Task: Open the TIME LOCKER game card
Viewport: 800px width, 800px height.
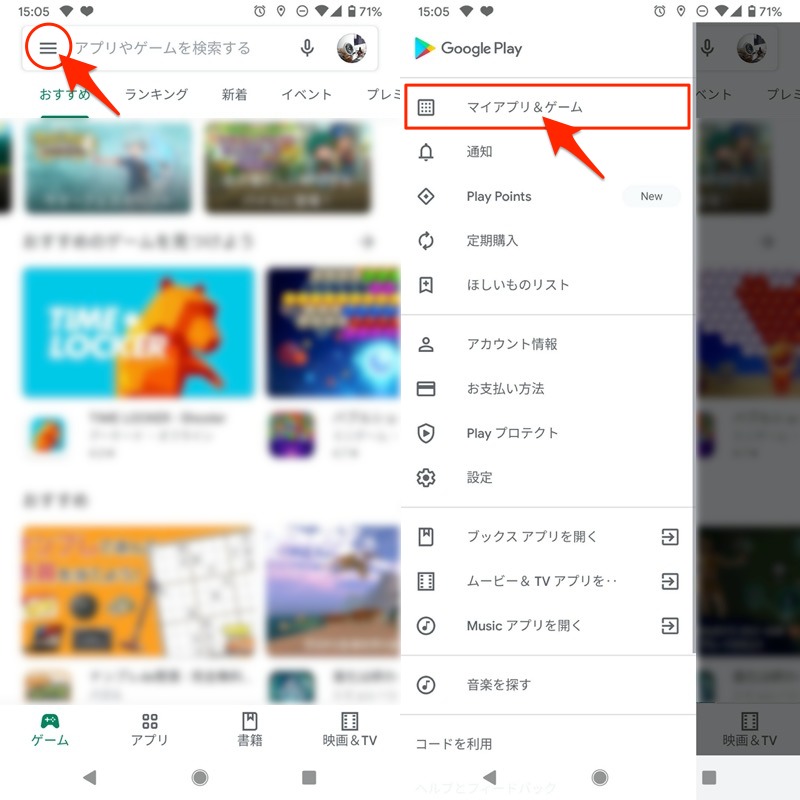Action: (138, 332)
